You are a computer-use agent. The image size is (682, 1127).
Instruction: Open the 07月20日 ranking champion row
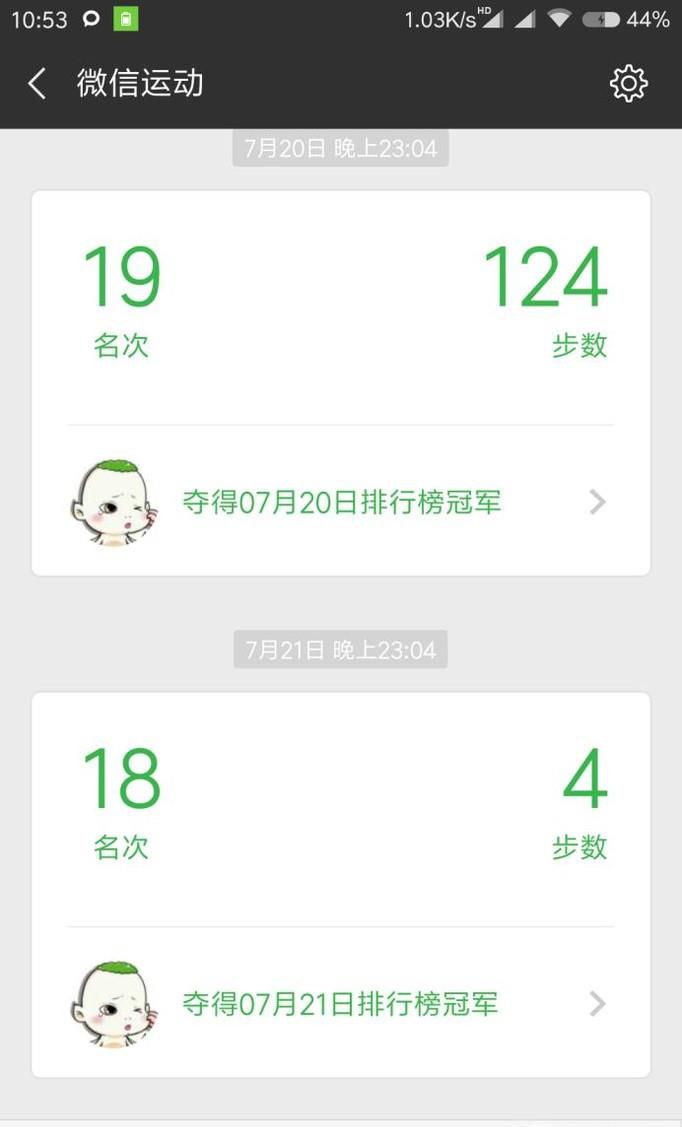340,502
